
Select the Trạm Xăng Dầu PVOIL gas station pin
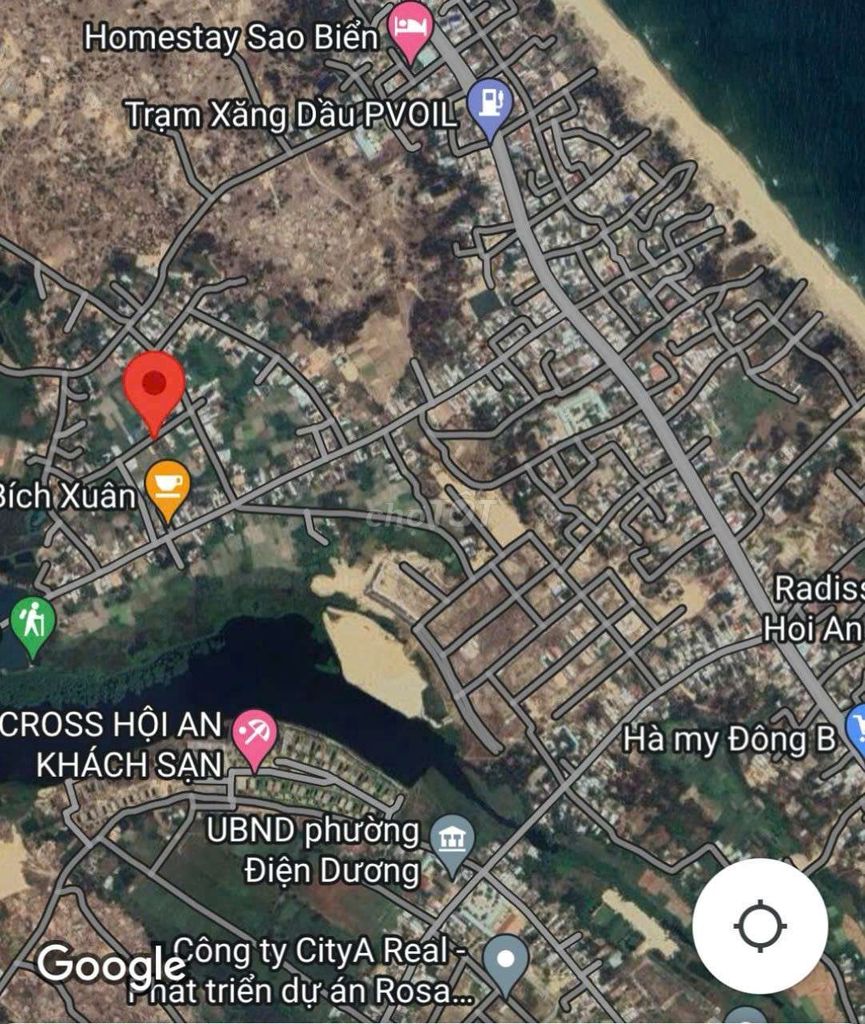tap(489, 102)
